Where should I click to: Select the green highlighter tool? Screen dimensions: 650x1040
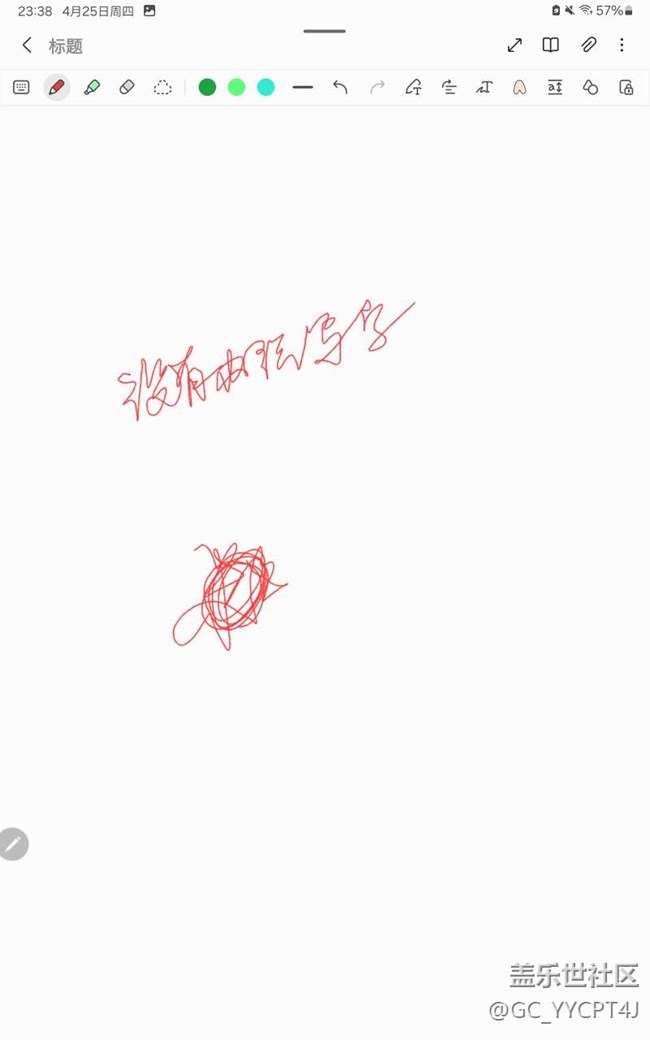(x=91, y=88)
